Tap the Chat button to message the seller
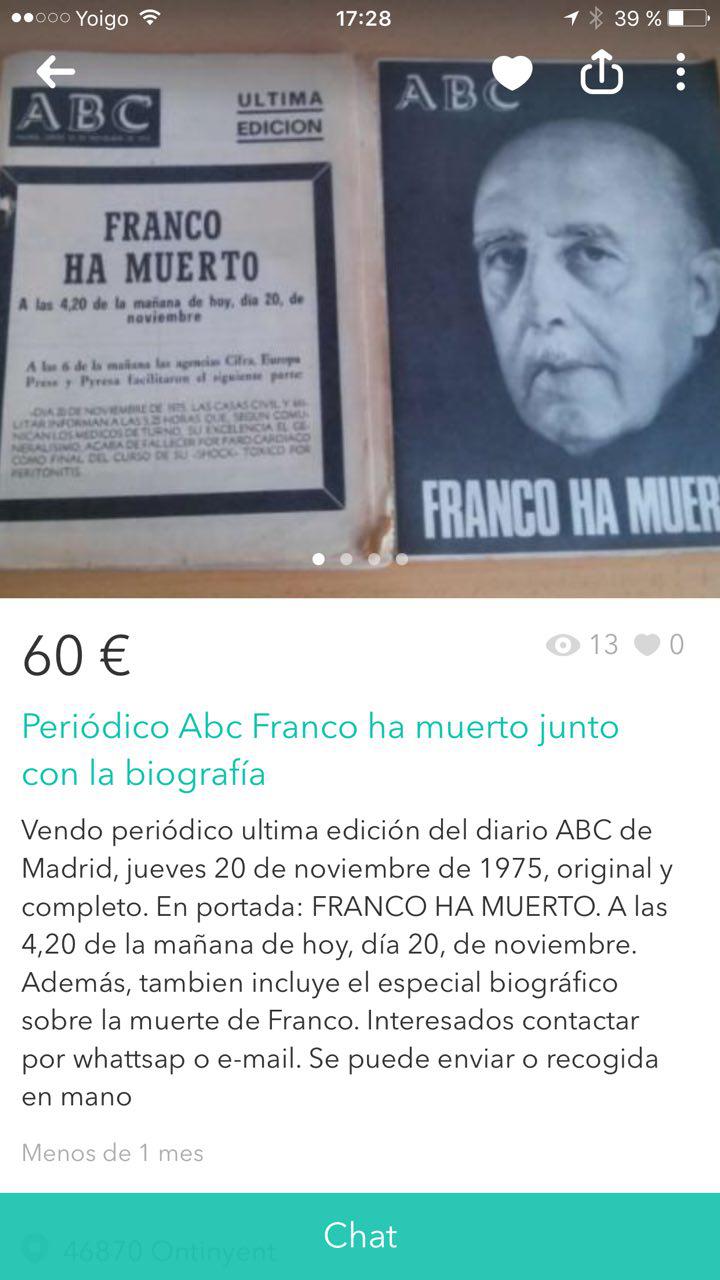Viewport: 720px width, 1280px height. (x=360, y=1236)
